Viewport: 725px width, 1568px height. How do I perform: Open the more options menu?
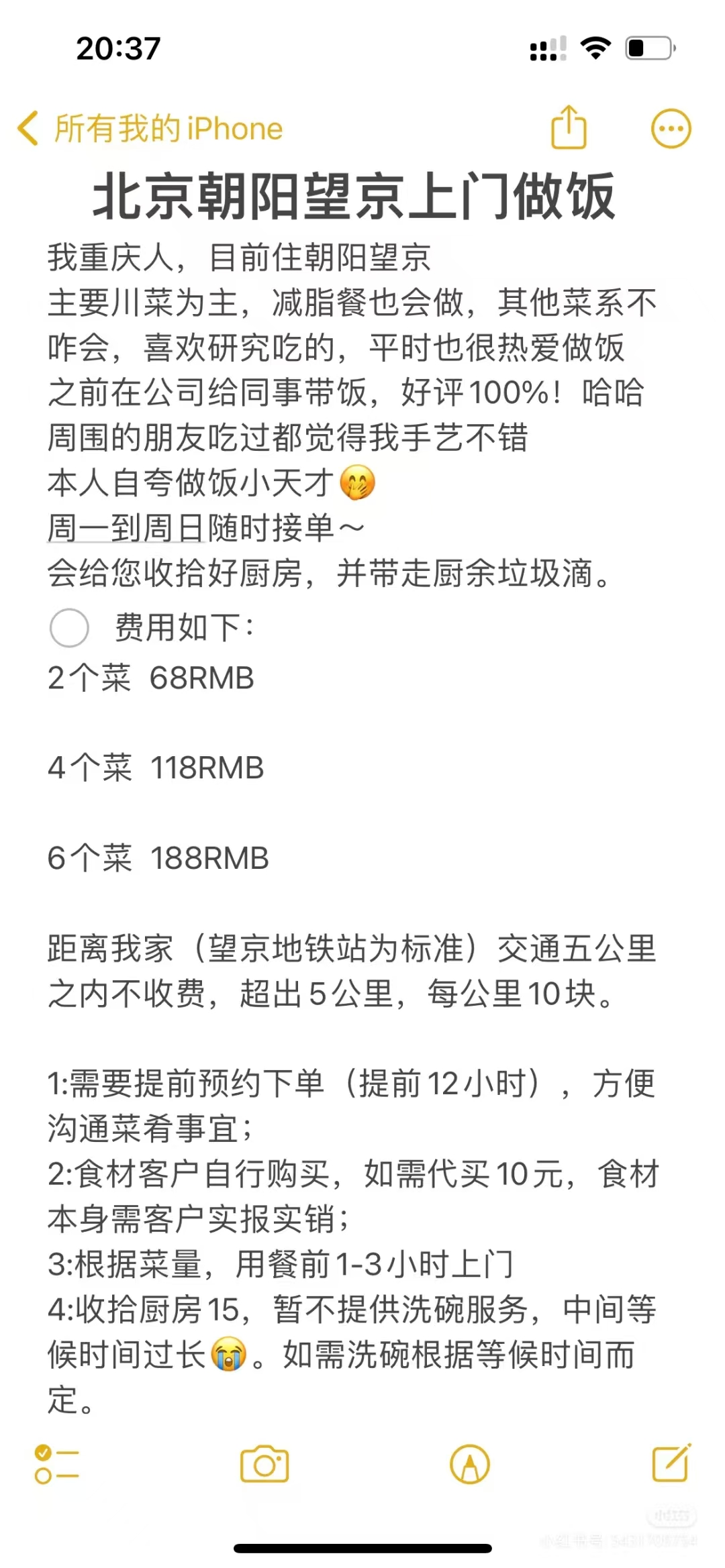pos(671,128)
